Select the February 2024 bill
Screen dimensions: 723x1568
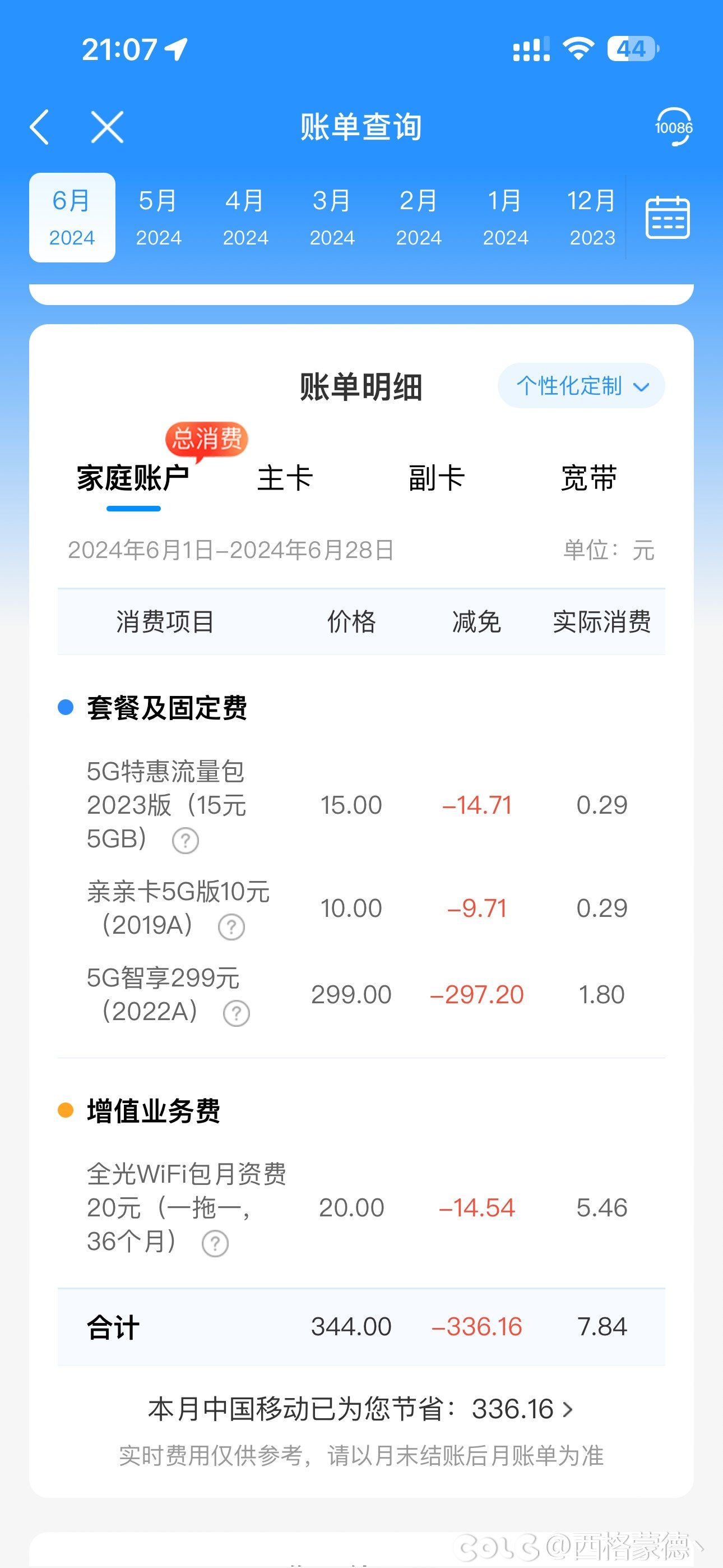(x=419, y=217)
